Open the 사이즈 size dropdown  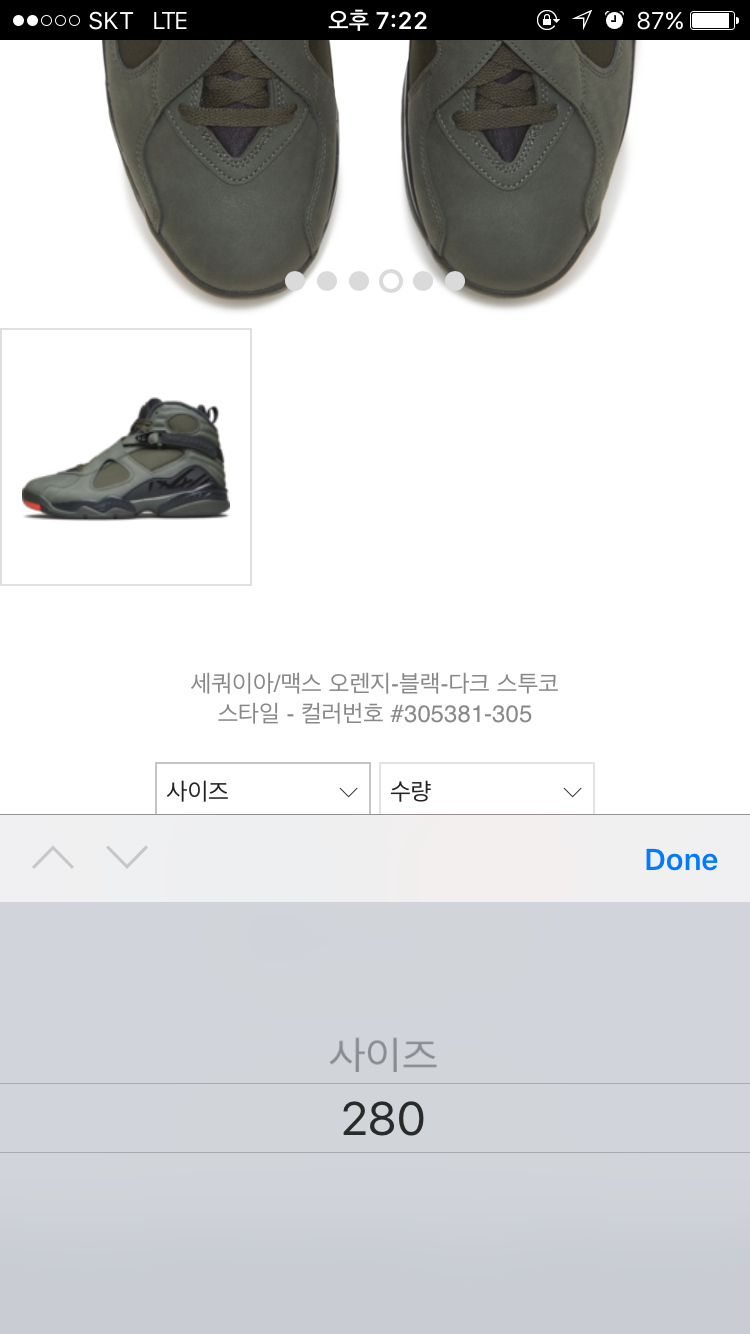point(263,791)
